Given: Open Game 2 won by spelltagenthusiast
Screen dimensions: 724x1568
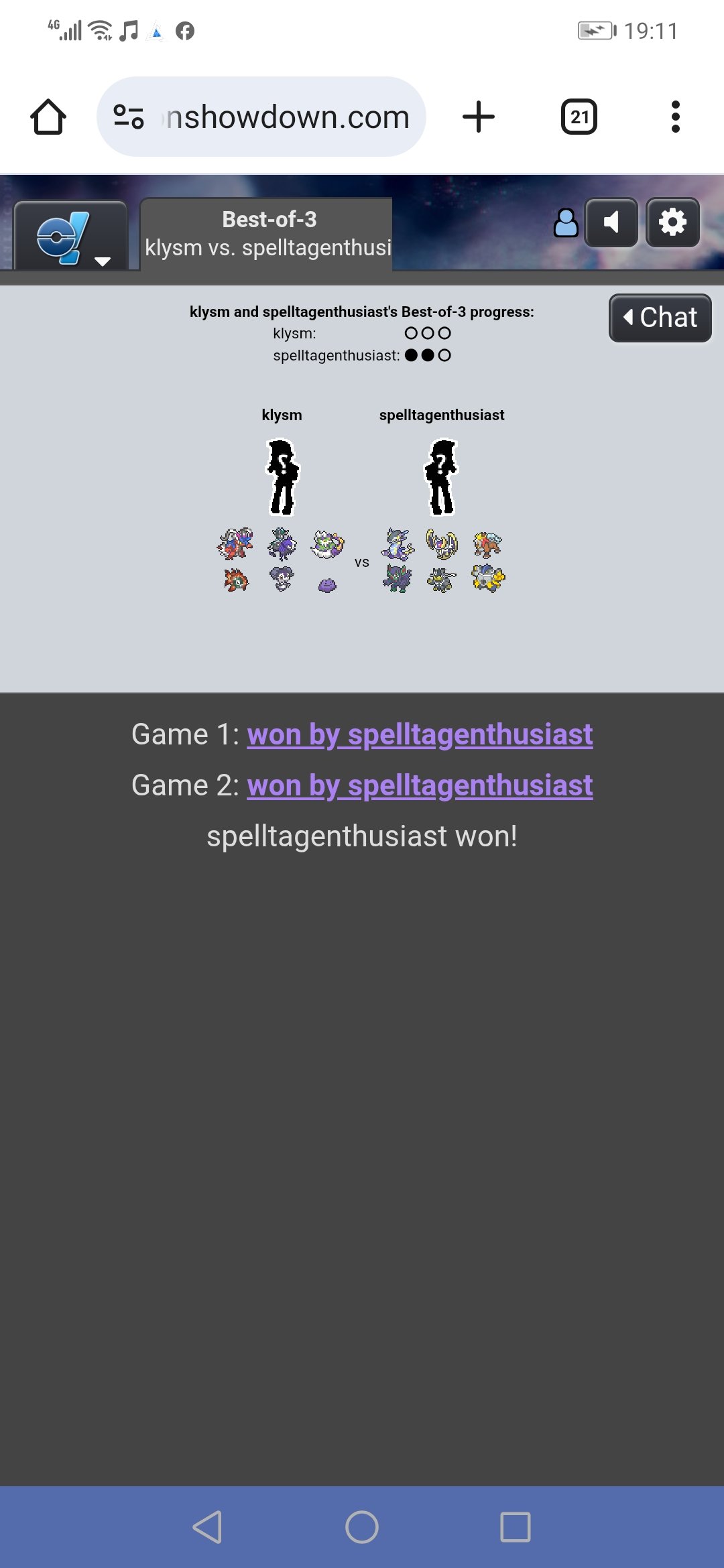Looking at the screenshot, I should click(420, 786).
